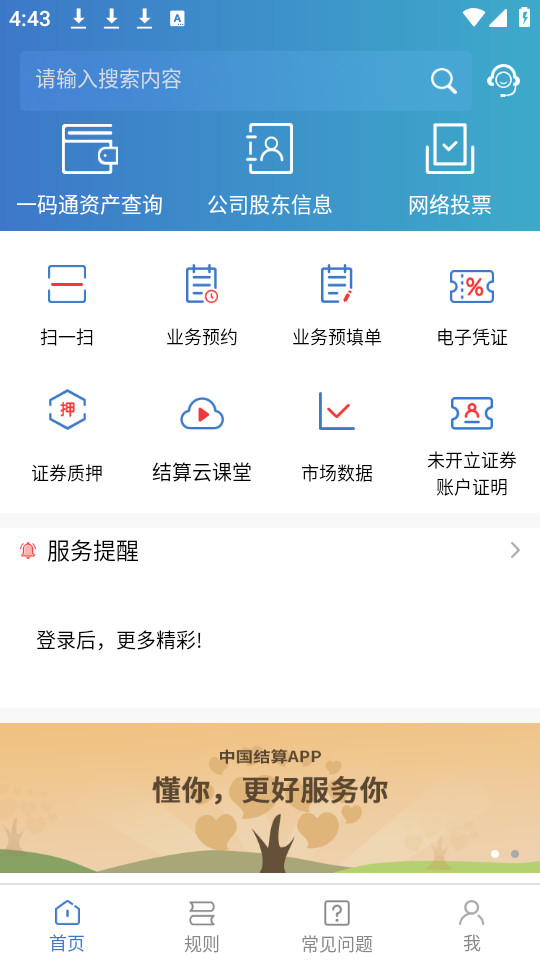The width and height of the screenshot is (540, 960).
Task: Expand 服务提醒 row
Action: pos(270,551)
